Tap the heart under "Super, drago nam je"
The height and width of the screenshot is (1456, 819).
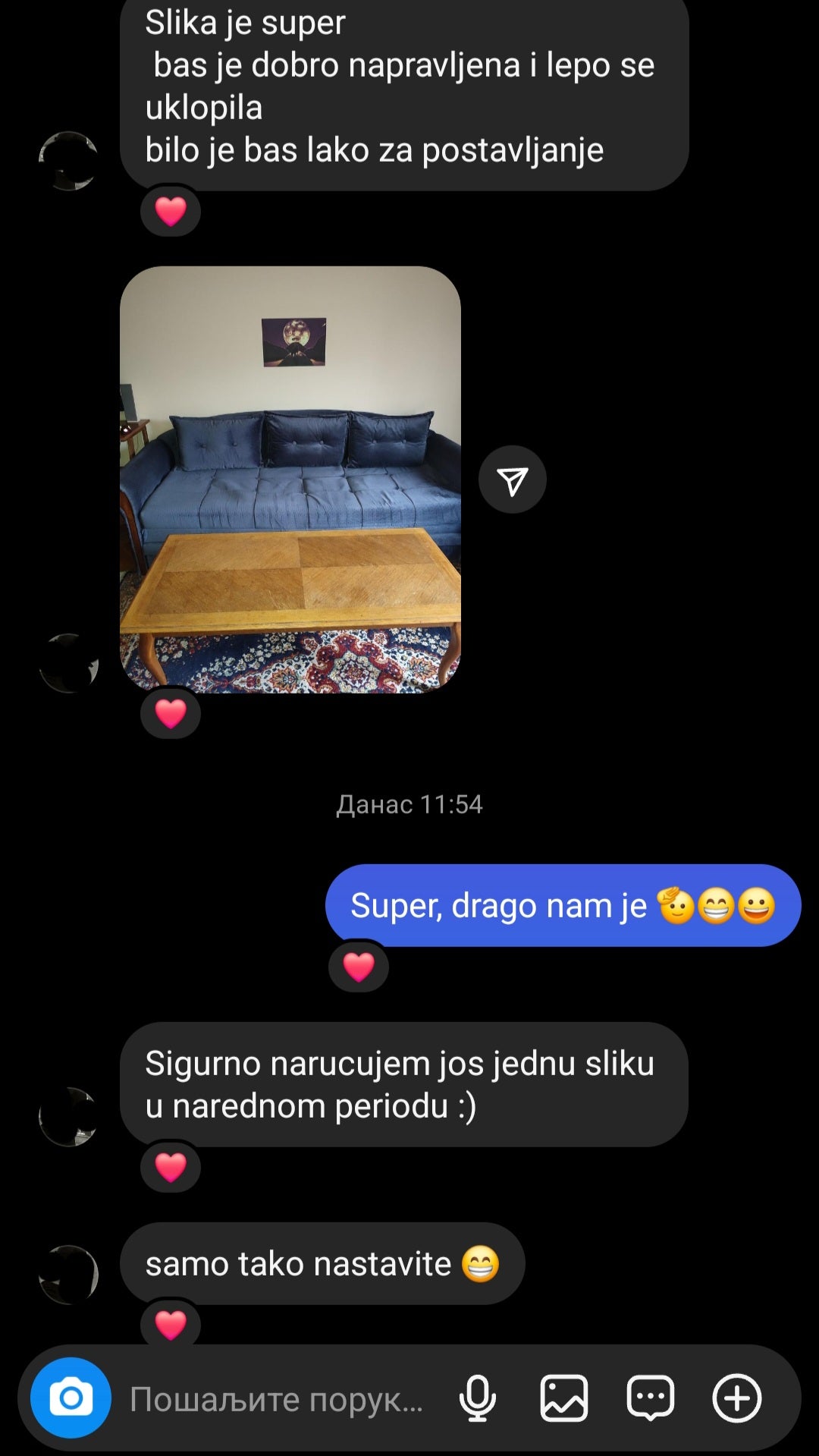[x=359, y=967]
